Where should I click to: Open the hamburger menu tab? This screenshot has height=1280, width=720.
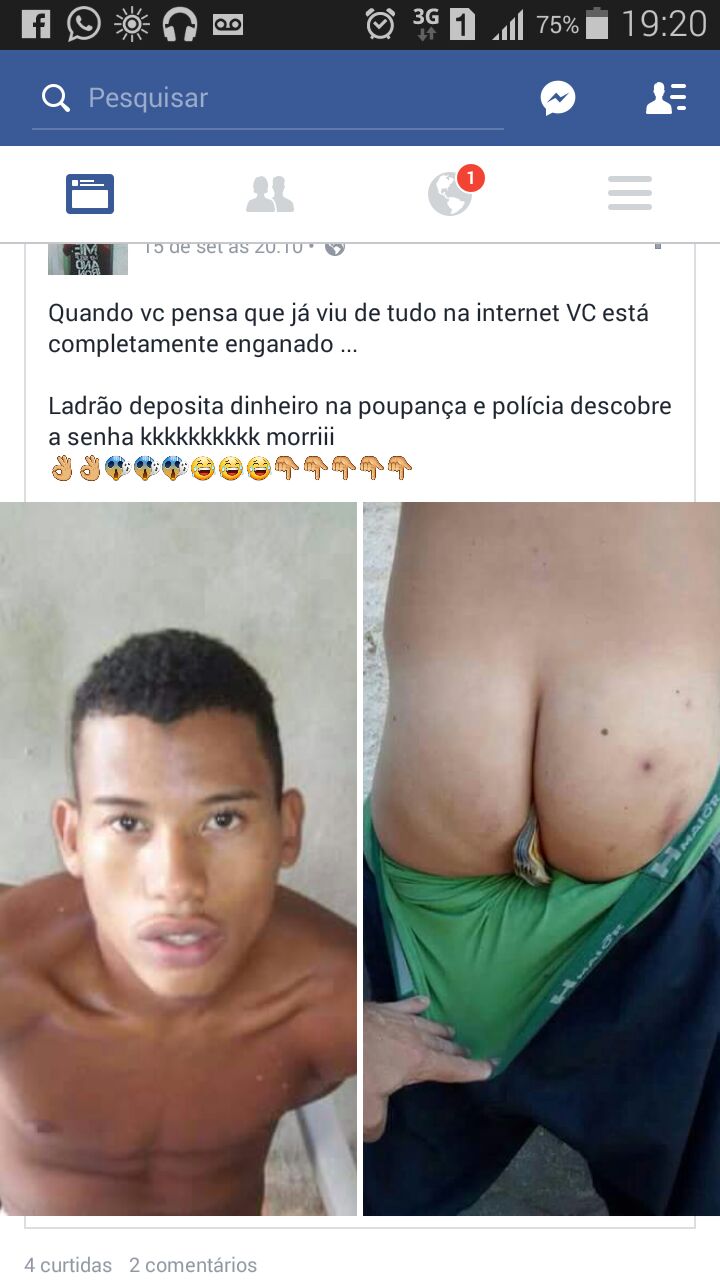(x=630, y=194)
